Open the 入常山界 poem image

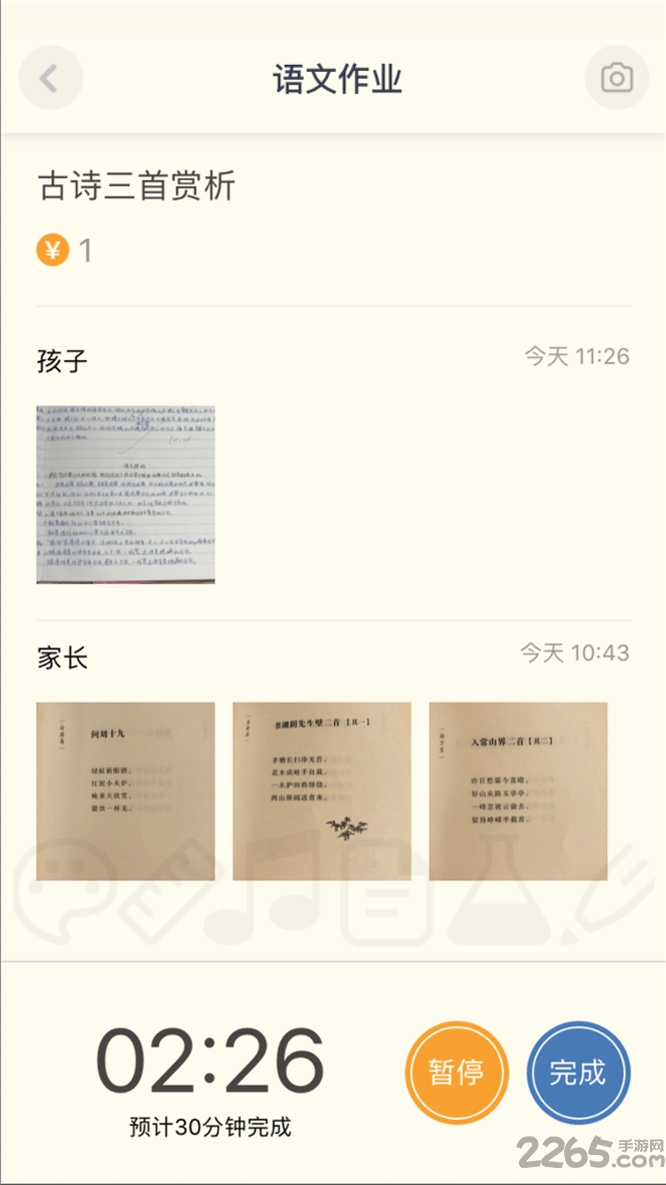tap(518, 791)
